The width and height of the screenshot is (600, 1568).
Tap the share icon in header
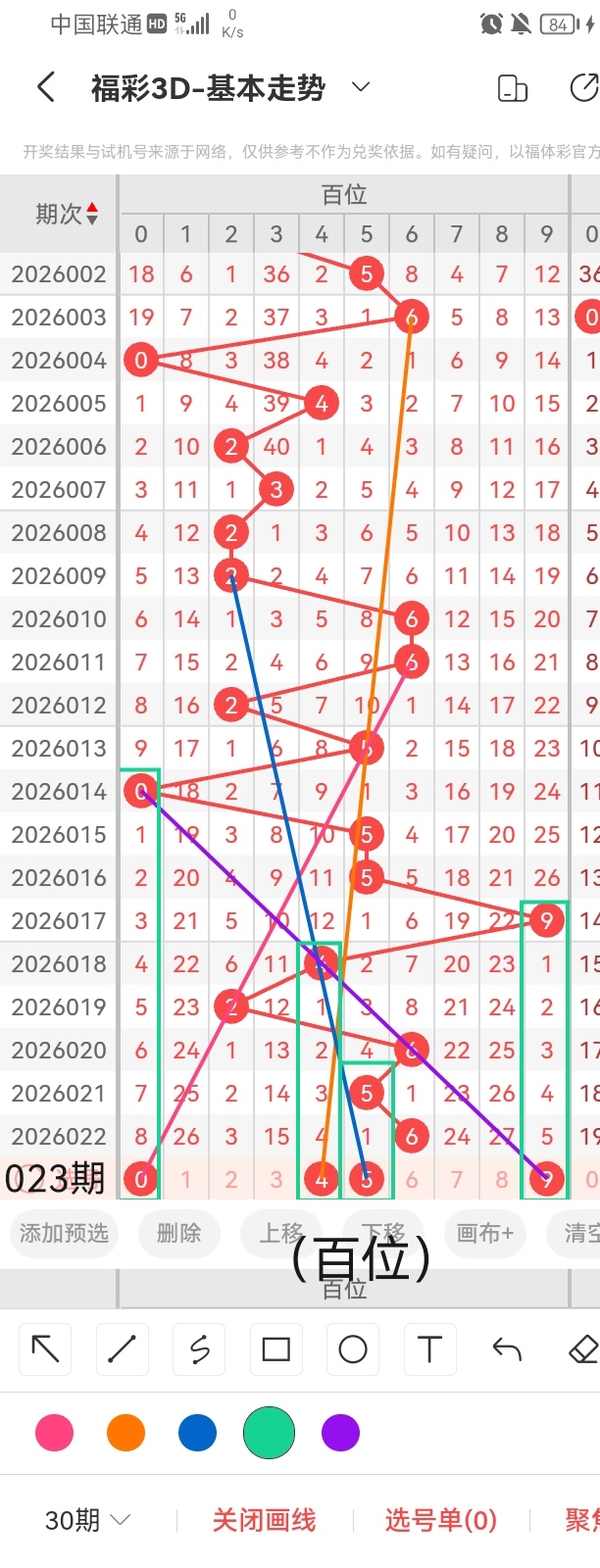point(583,88)
